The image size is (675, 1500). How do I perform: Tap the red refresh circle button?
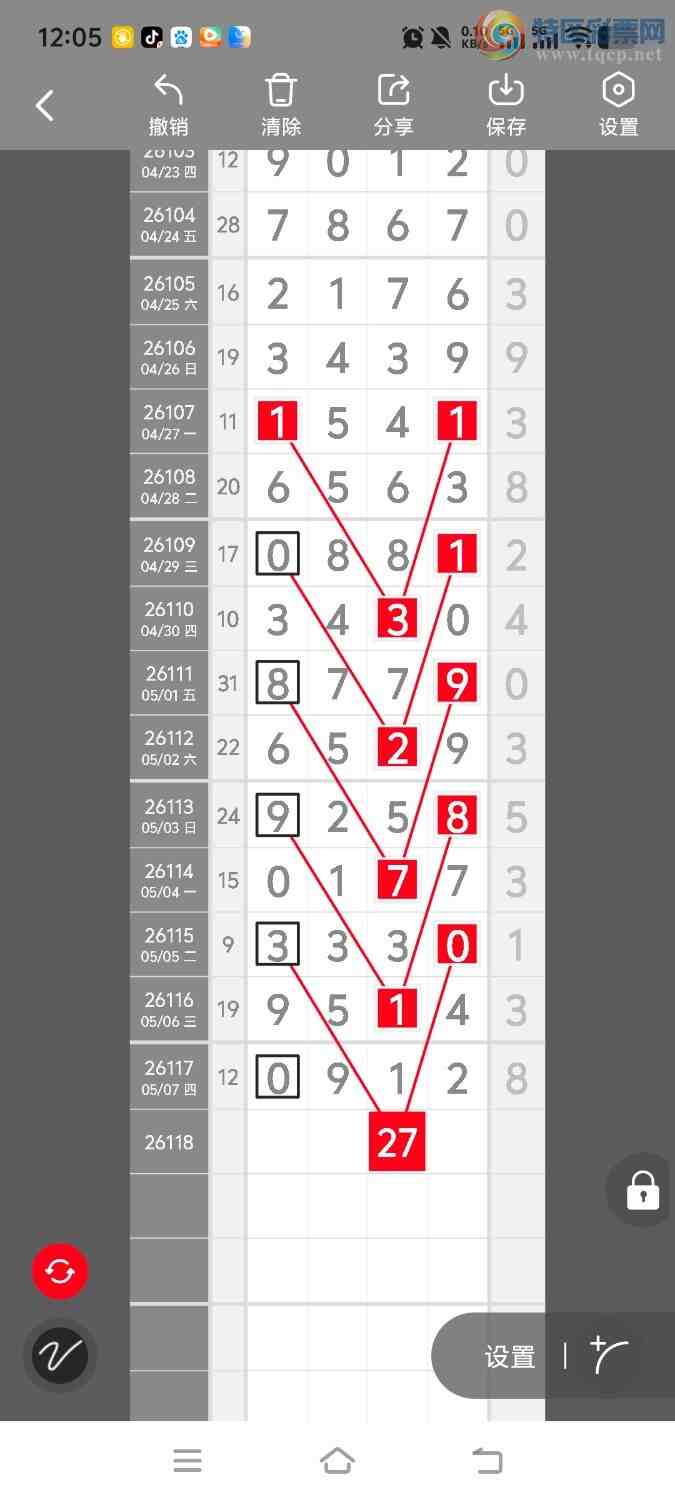coord(60,1272)
